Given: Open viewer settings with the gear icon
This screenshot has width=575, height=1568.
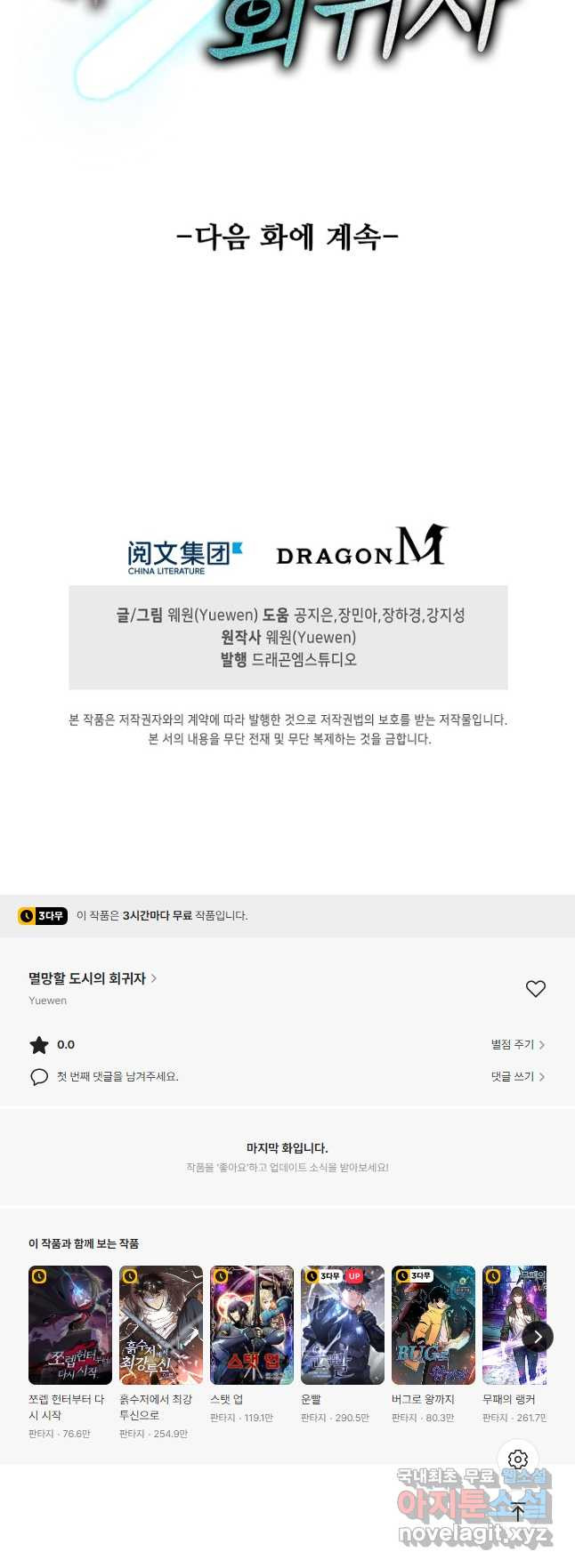Looking at the screenshot, I should tap(518, 1459).
